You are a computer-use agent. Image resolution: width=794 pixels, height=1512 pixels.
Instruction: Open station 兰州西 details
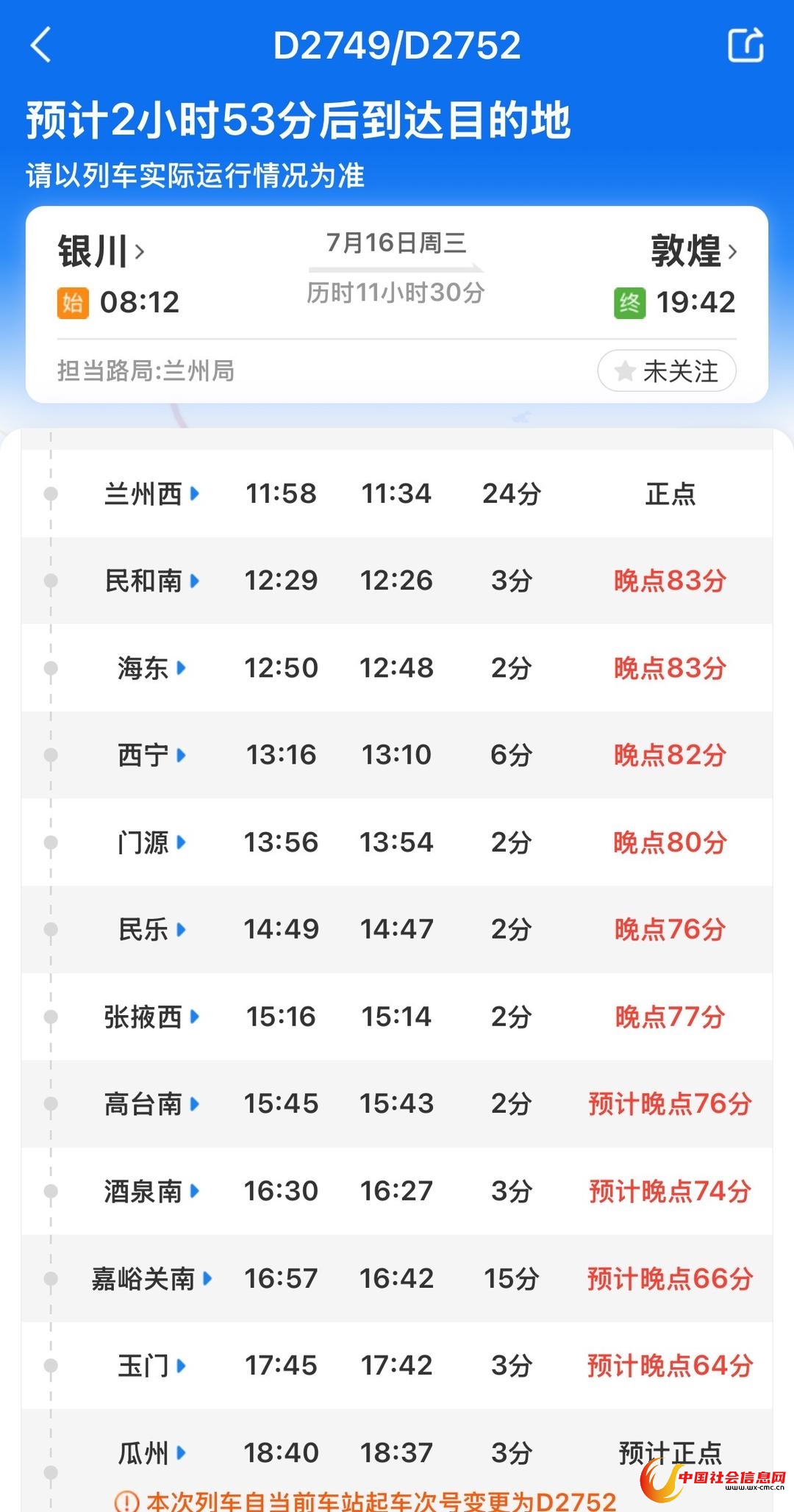[x=151, y=494]
